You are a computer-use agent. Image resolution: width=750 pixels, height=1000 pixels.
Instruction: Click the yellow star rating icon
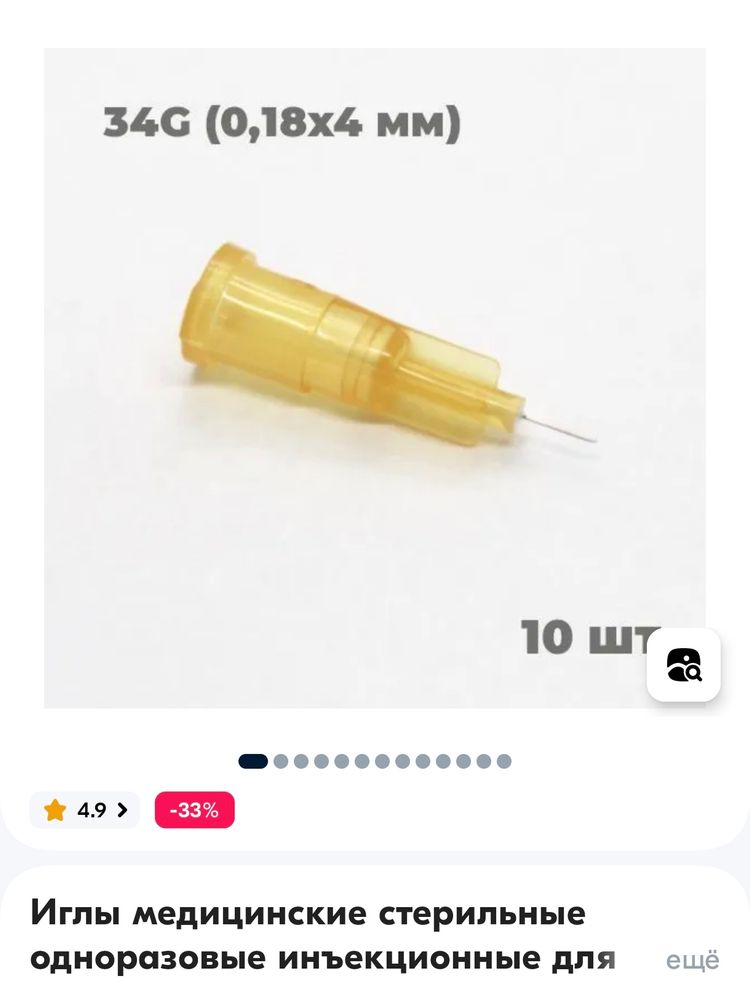pyautogui.click(x=55, y=809)
